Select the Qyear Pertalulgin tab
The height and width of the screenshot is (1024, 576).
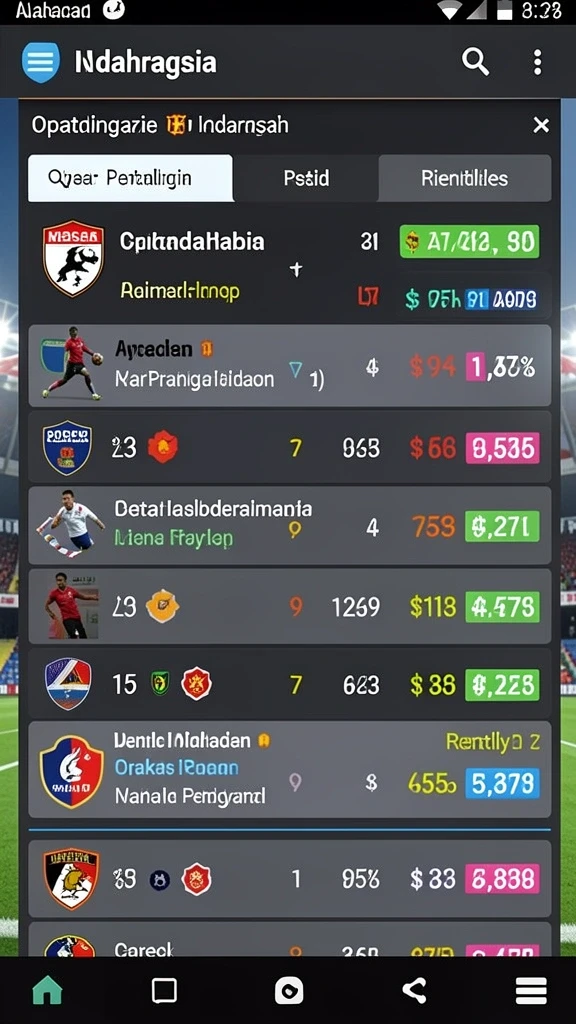pos(130,178)
